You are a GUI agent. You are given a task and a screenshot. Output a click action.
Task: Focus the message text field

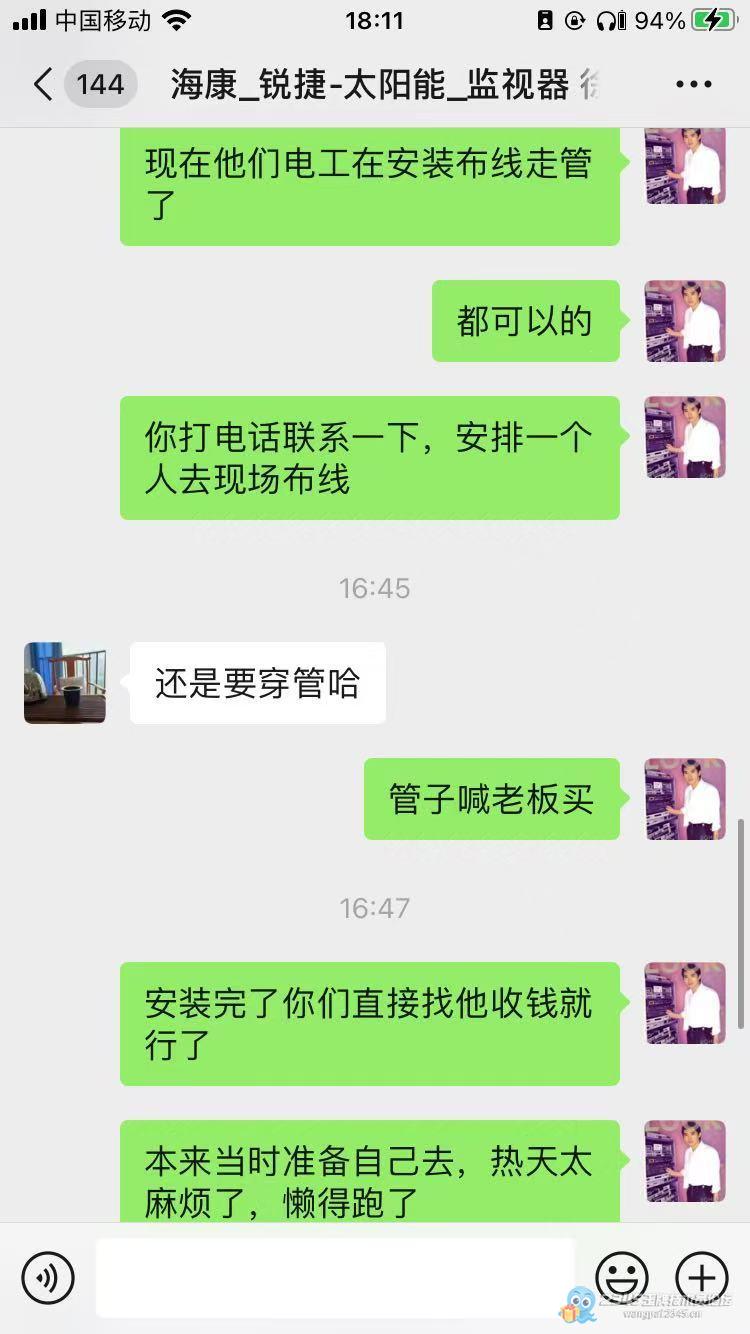(x=335, y=1277)
